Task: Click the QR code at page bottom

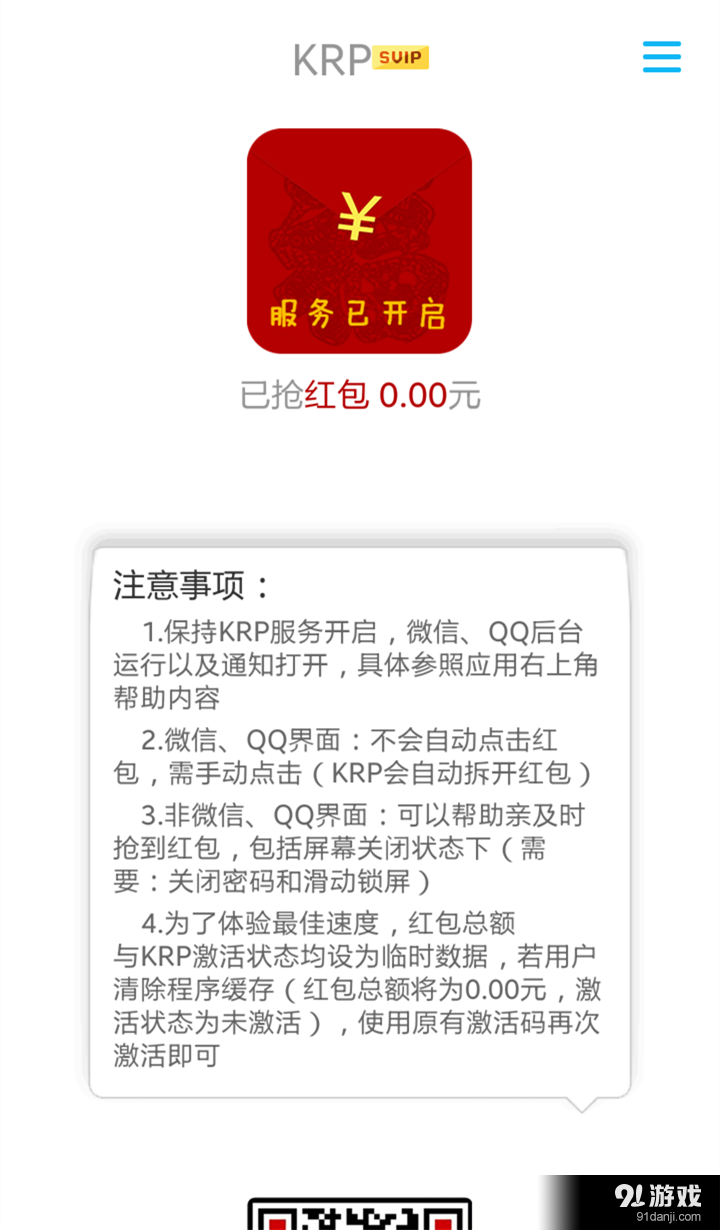Action: [x=360, y=1215]
